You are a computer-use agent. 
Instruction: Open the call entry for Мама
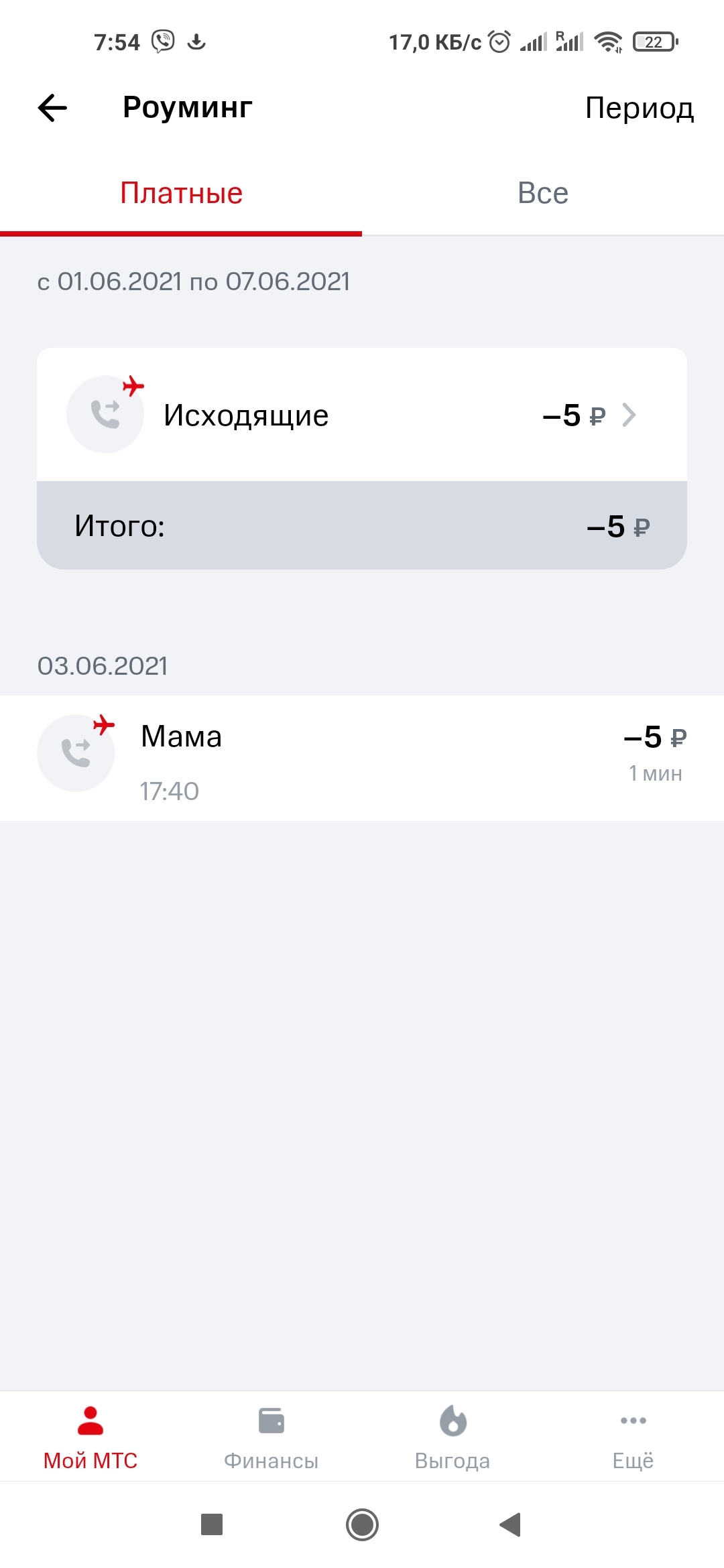point(362,758)
